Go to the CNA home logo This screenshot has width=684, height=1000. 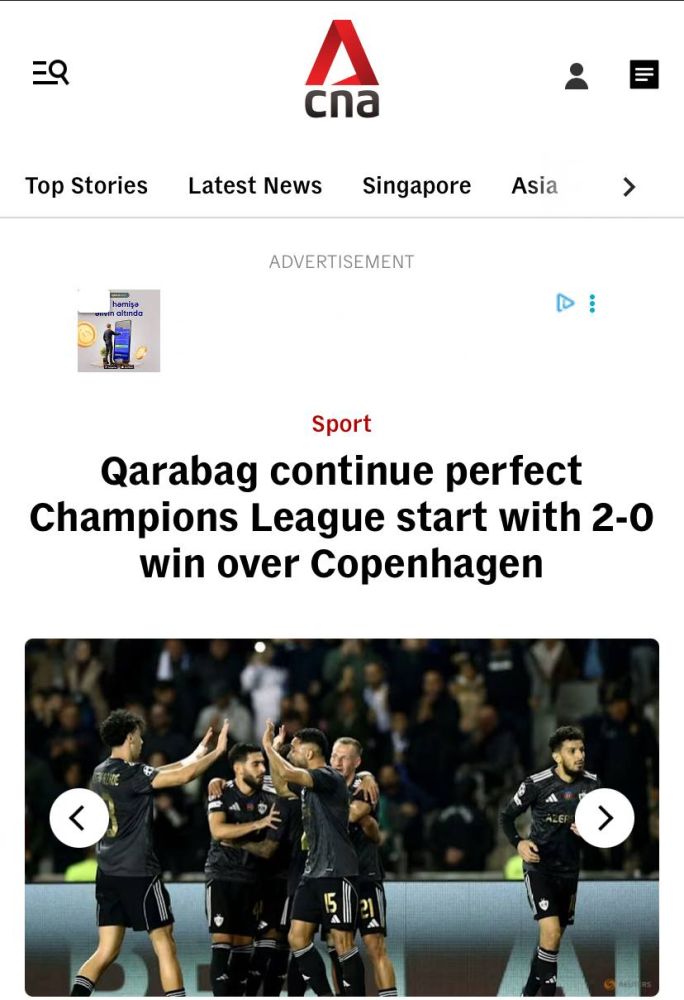pos(342,70)
